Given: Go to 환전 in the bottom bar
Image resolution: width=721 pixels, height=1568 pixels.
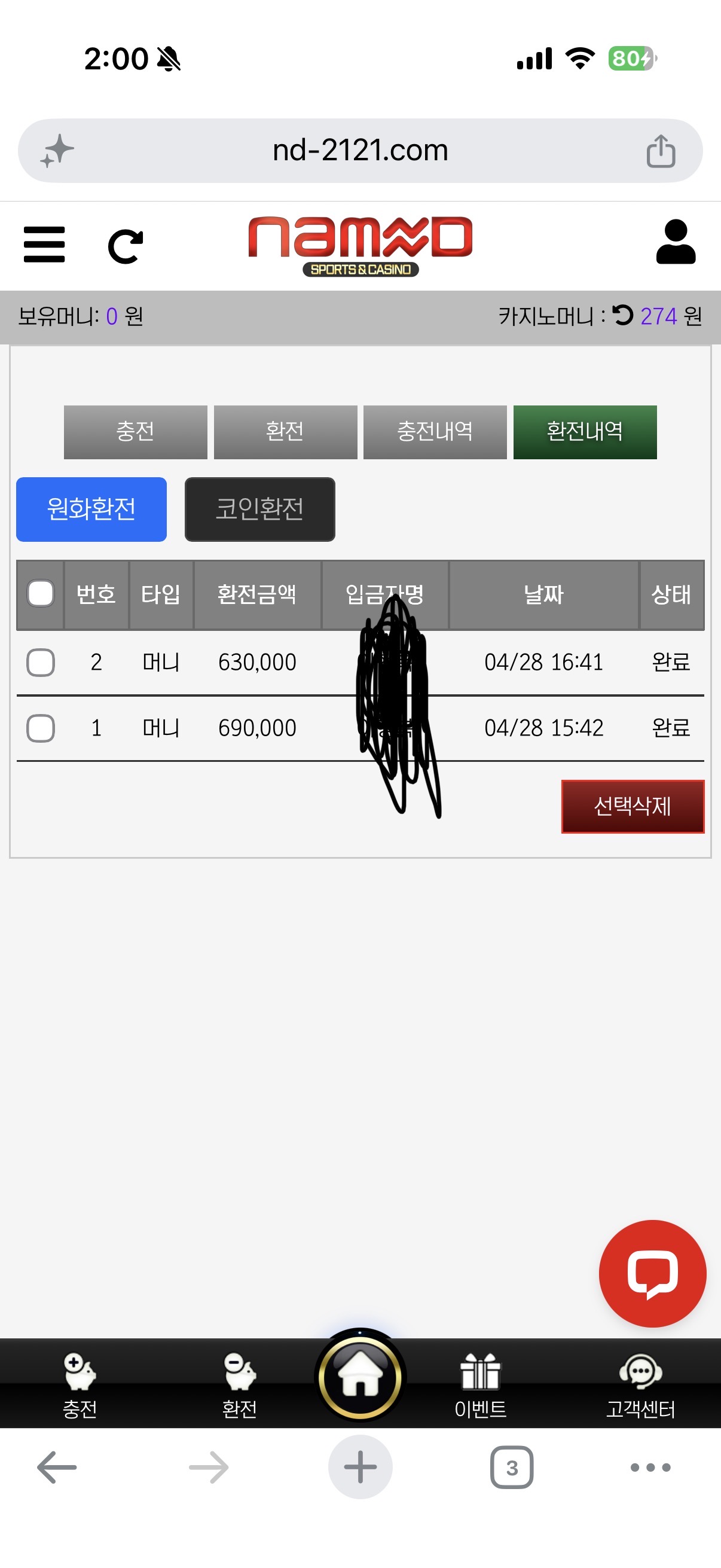Looking at the screenshot, I should point(240,1386).
